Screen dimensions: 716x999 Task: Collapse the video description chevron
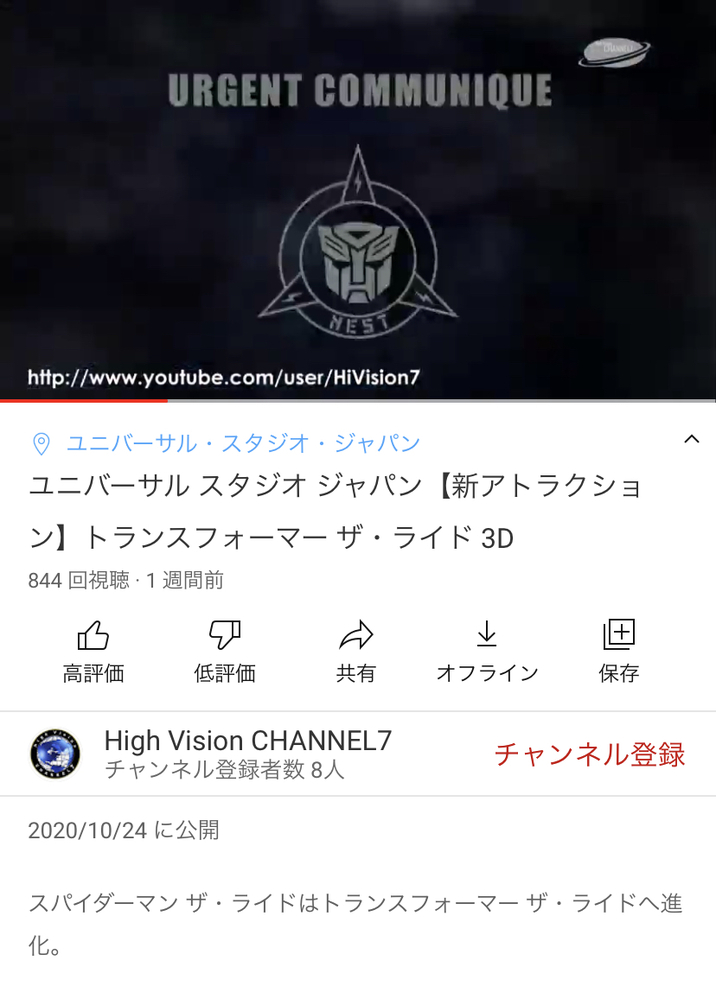(x=691, y=440)
